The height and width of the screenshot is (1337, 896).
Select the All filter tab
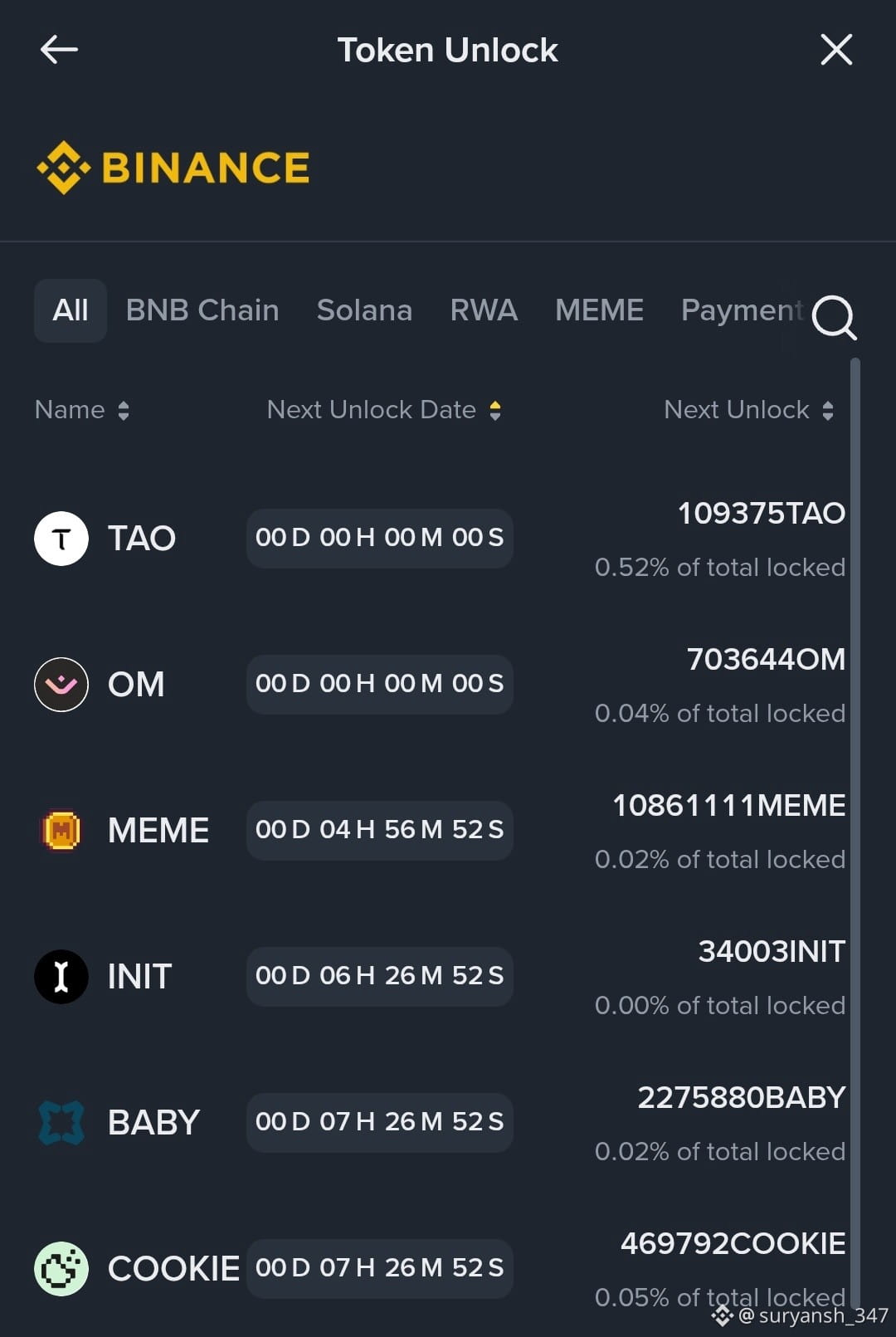coord(71,310)
